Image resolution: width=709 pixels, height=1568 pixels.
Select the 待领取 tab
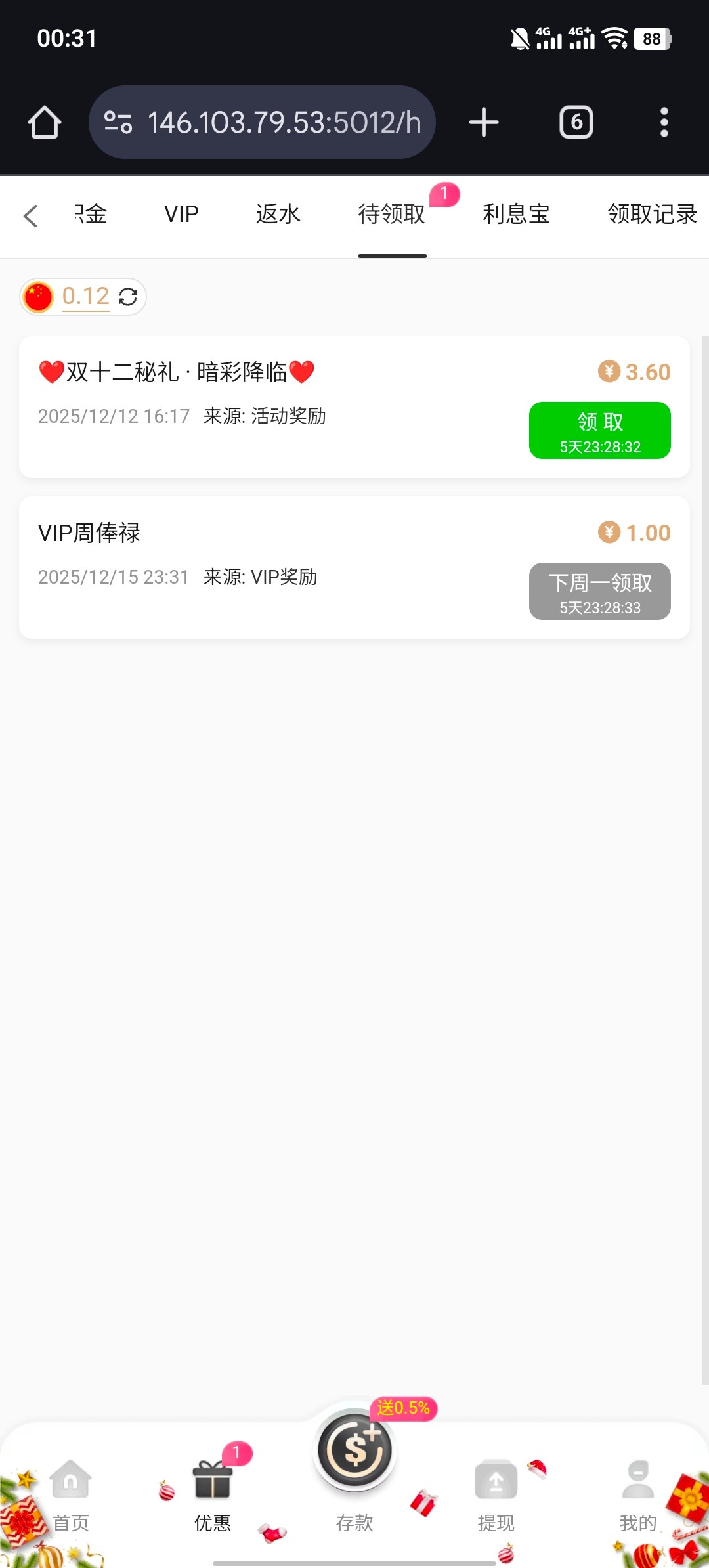pyautogui.click(x=392, y=214)
